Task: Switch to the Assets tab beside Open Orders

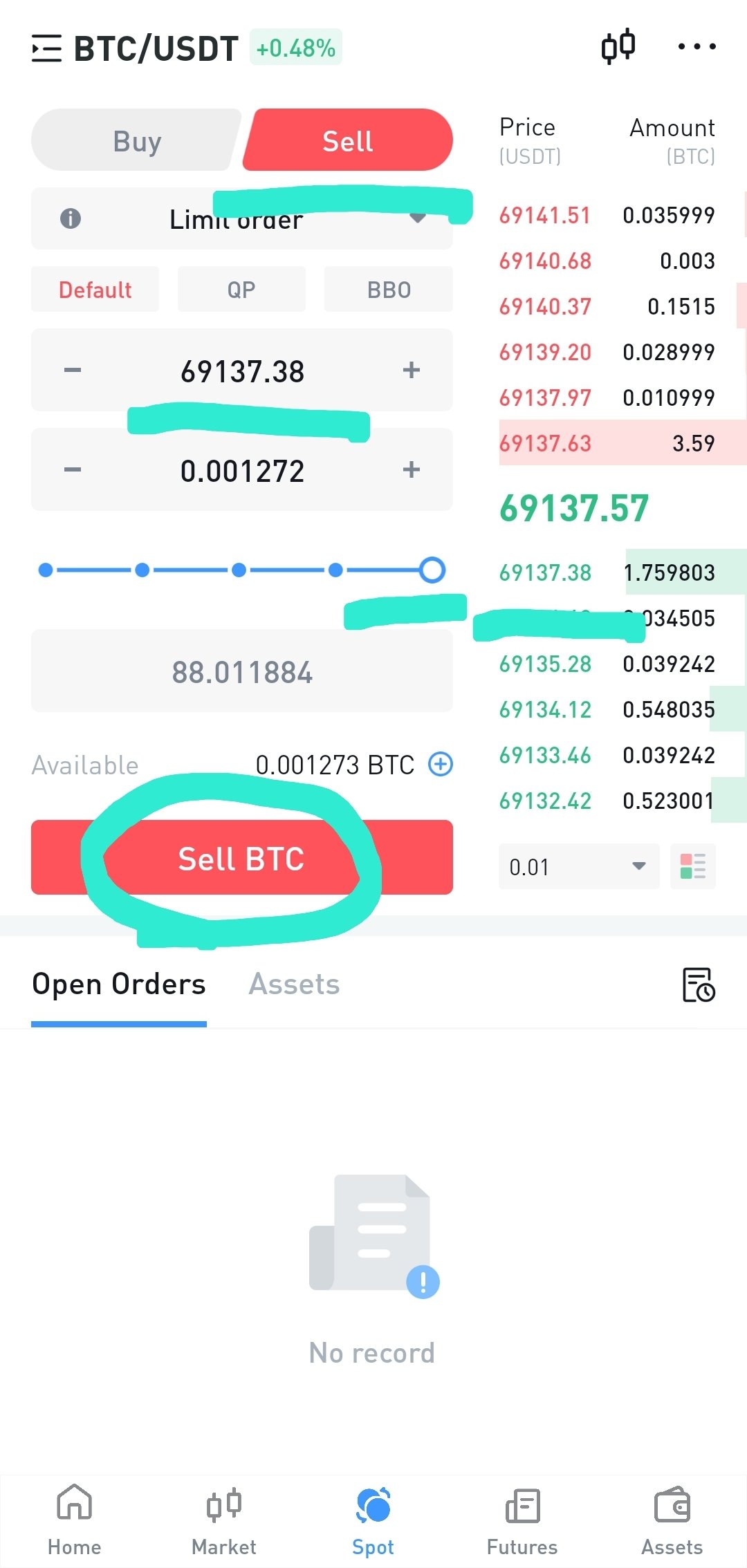Action: click(294, 984)
